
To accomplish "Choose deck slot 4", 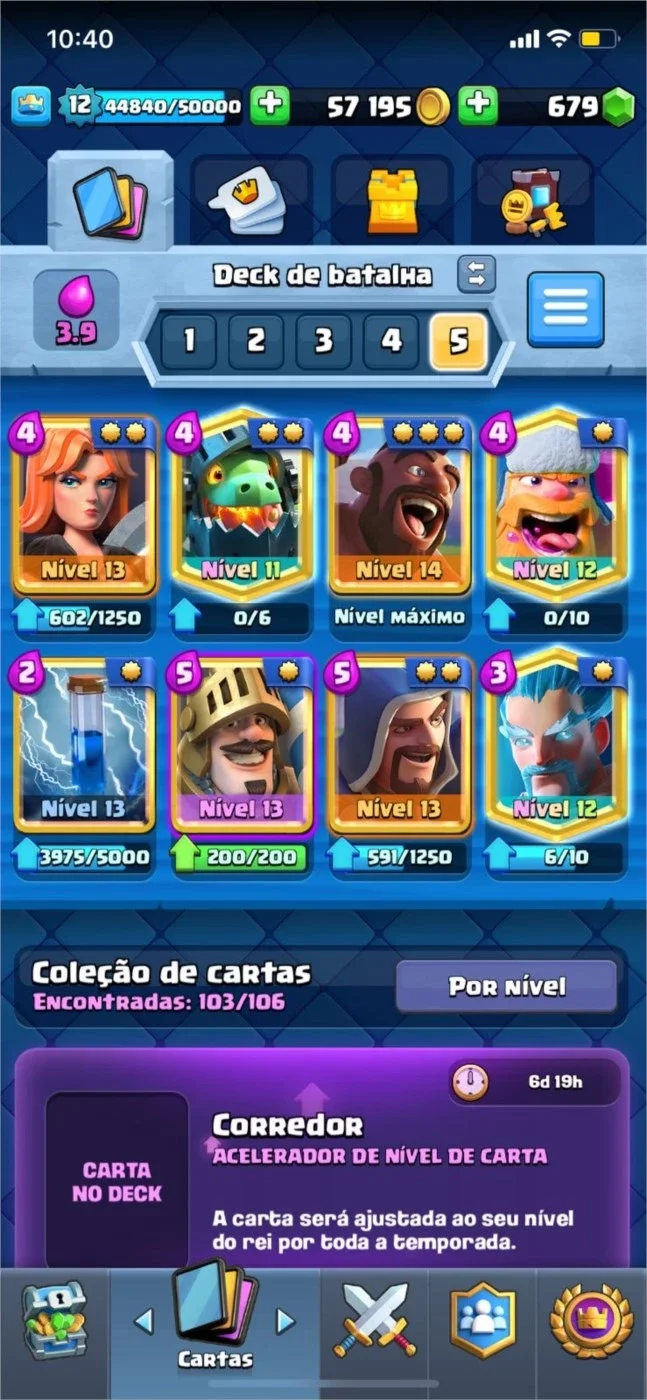I will coord(391,342).
